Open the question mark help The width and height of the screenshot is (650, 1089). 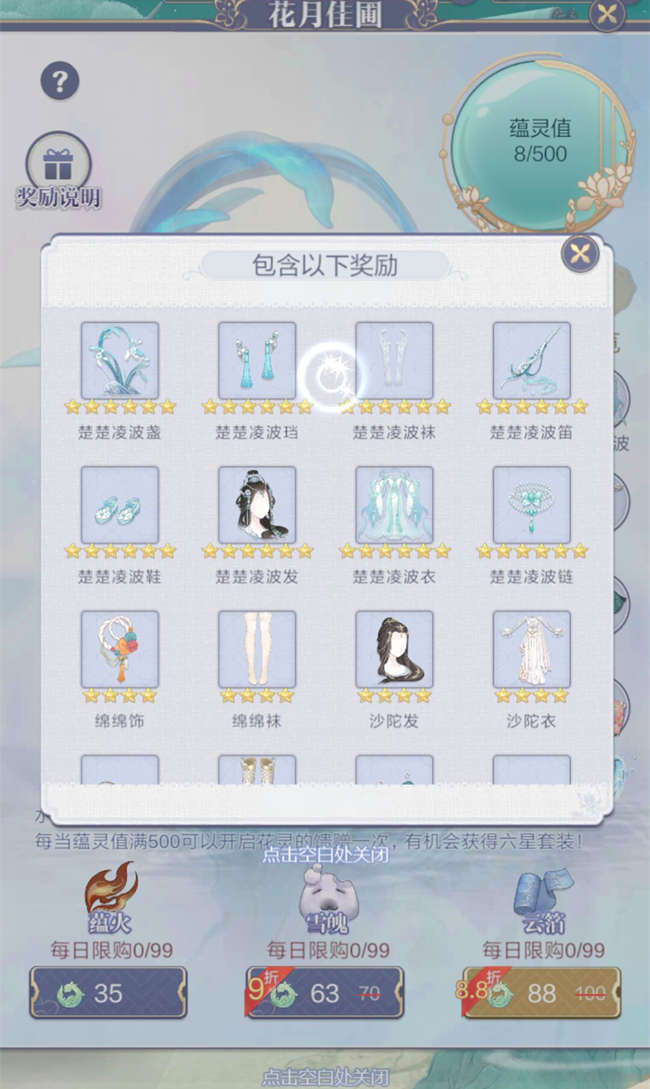pyautogui.click(x=59, y=81)
